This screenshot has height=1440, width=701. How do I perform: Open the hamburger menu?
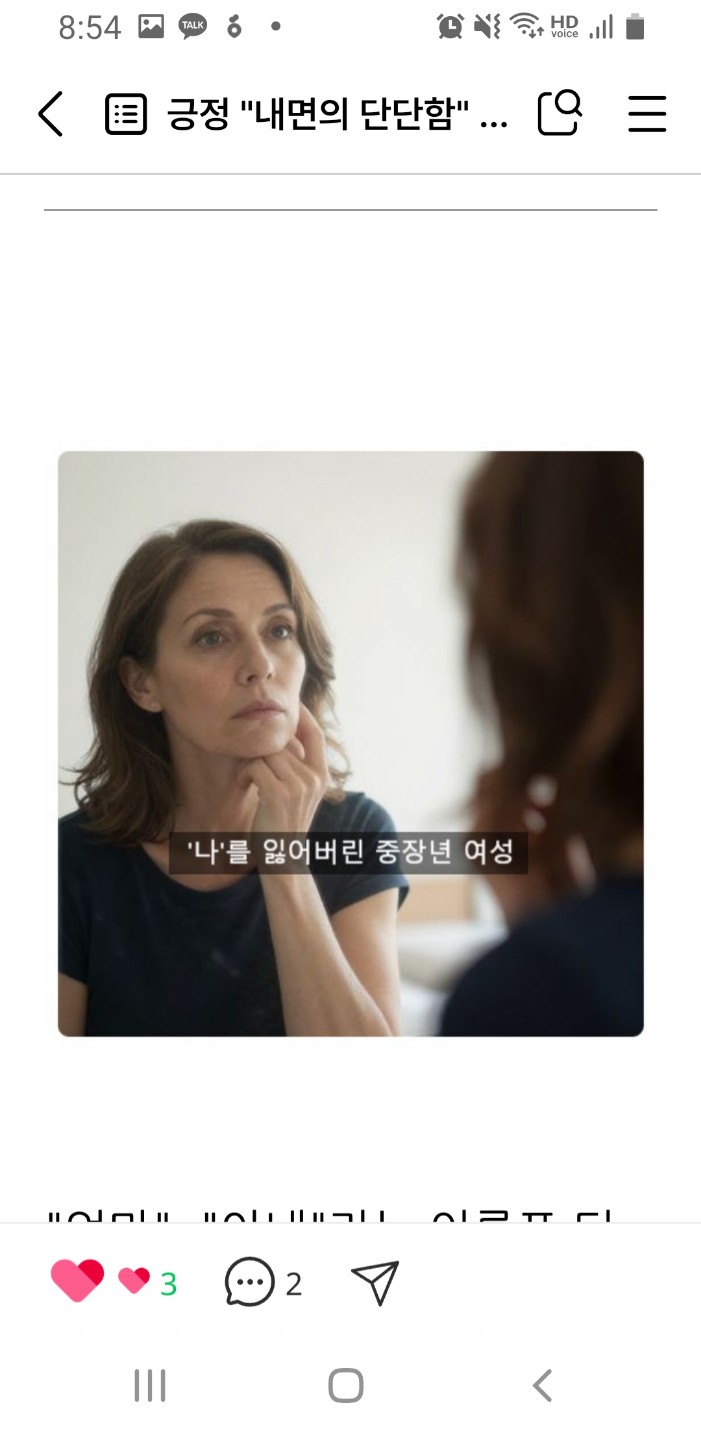pos(647,114)
